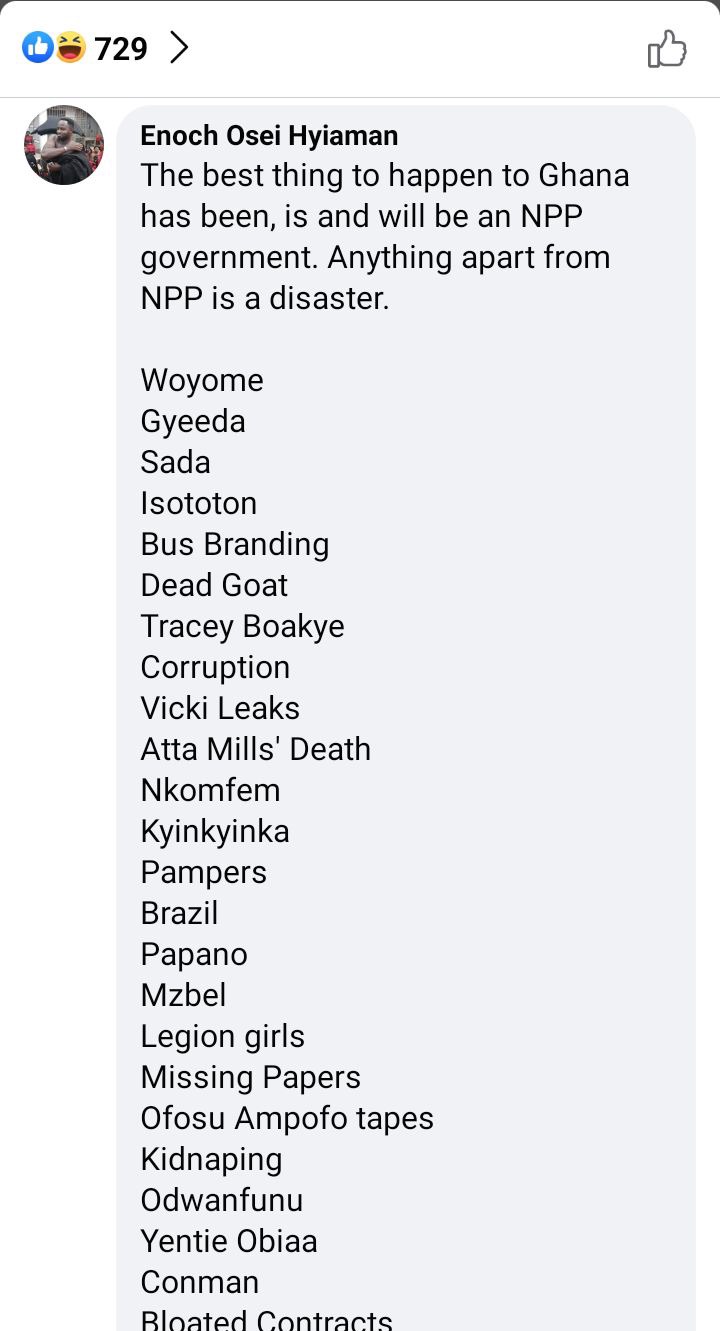
Task: Open the list of 729 reactions
Action: pyautogui.click(x=106, y=47)
